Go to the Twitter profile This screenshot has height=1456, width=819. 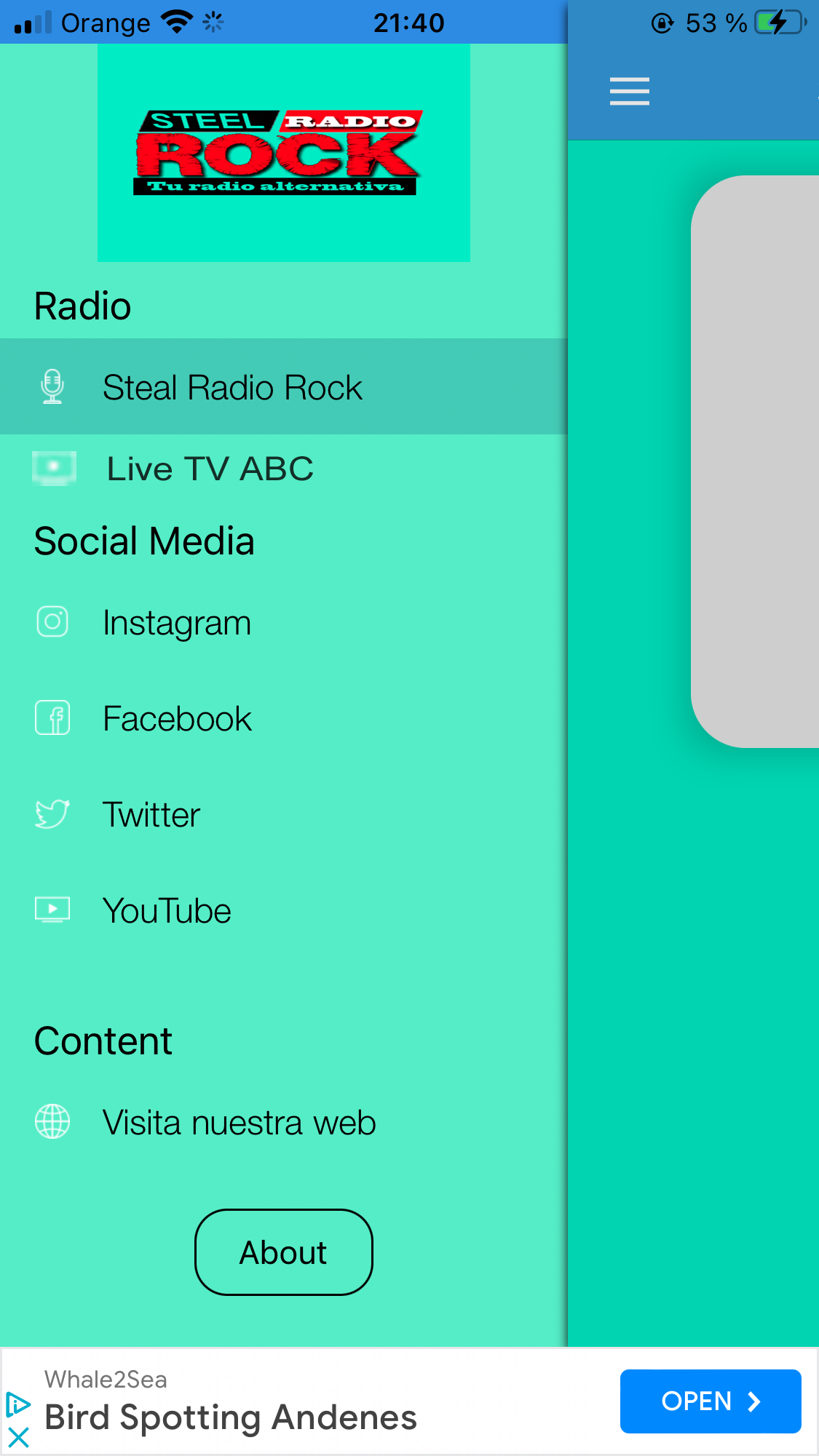pyautogui.click(x=283, y=815)
